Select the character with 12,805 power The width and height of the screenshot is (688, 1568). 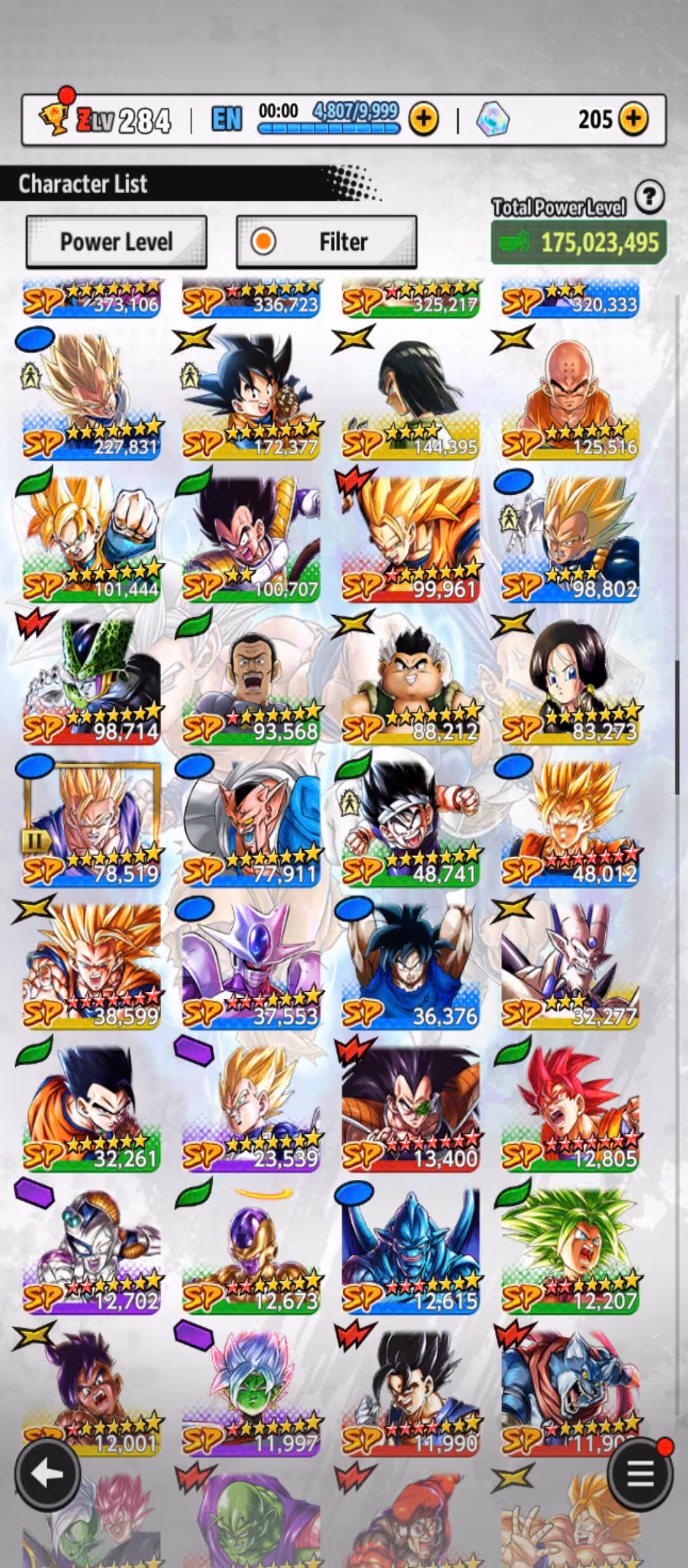570,1108
